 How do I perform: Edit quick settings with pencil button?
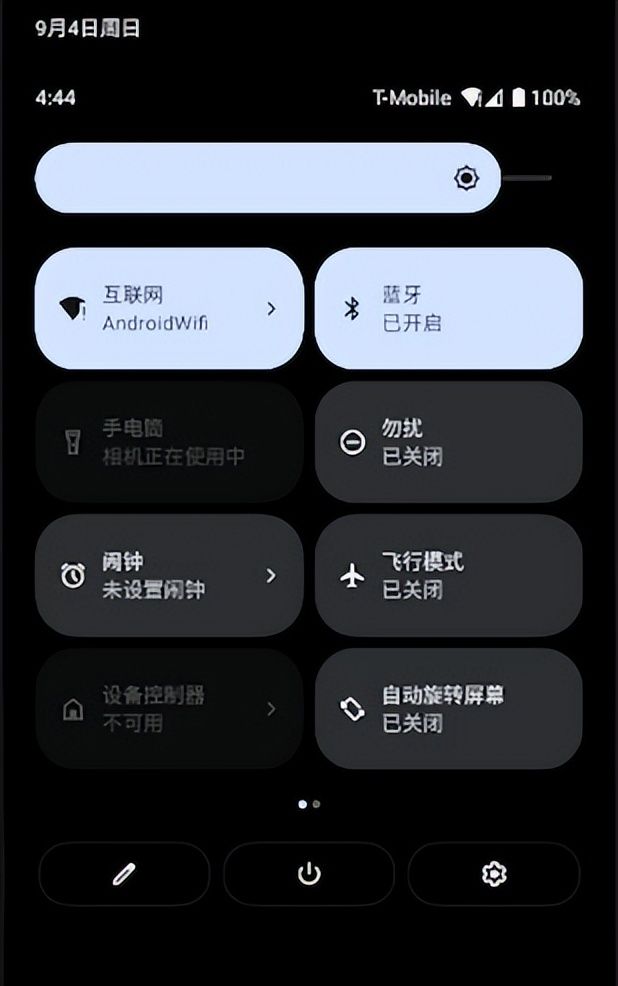pos(124,874)
